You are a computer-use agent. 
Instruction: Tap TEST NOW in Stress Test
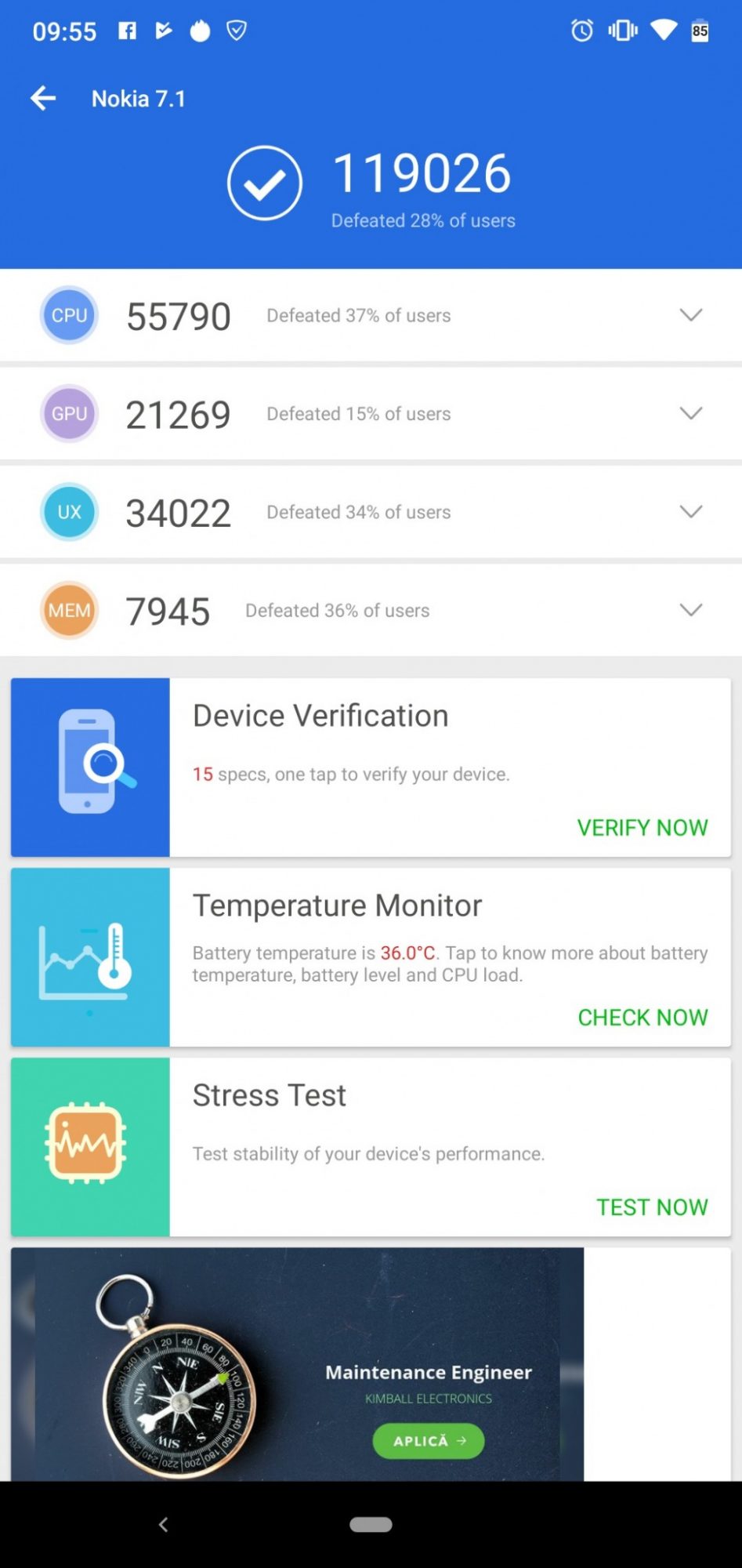(x=651, y=1207)
